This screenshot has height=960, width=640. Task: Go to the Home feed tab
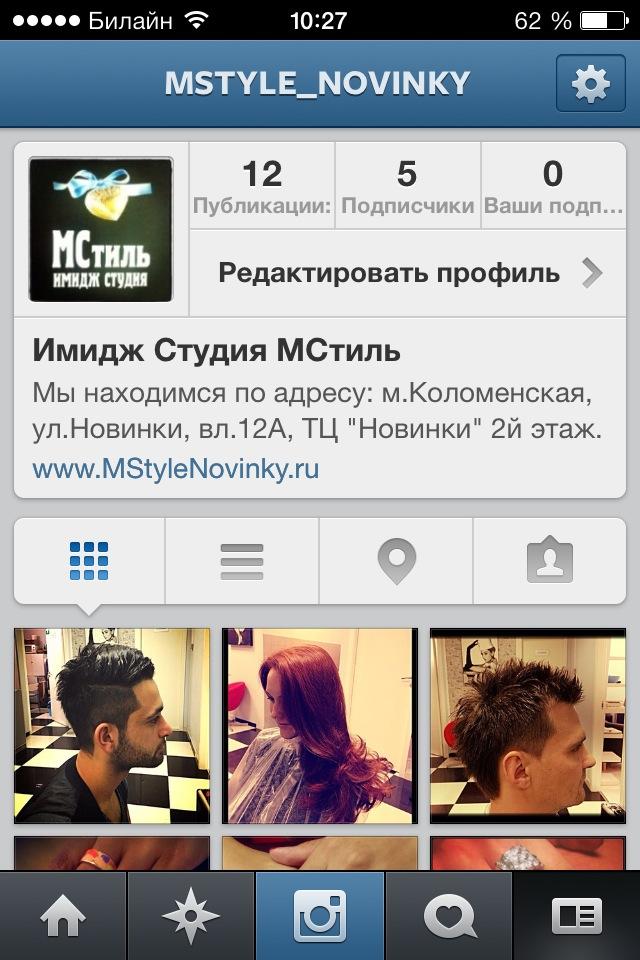click(x=63, y=916)
